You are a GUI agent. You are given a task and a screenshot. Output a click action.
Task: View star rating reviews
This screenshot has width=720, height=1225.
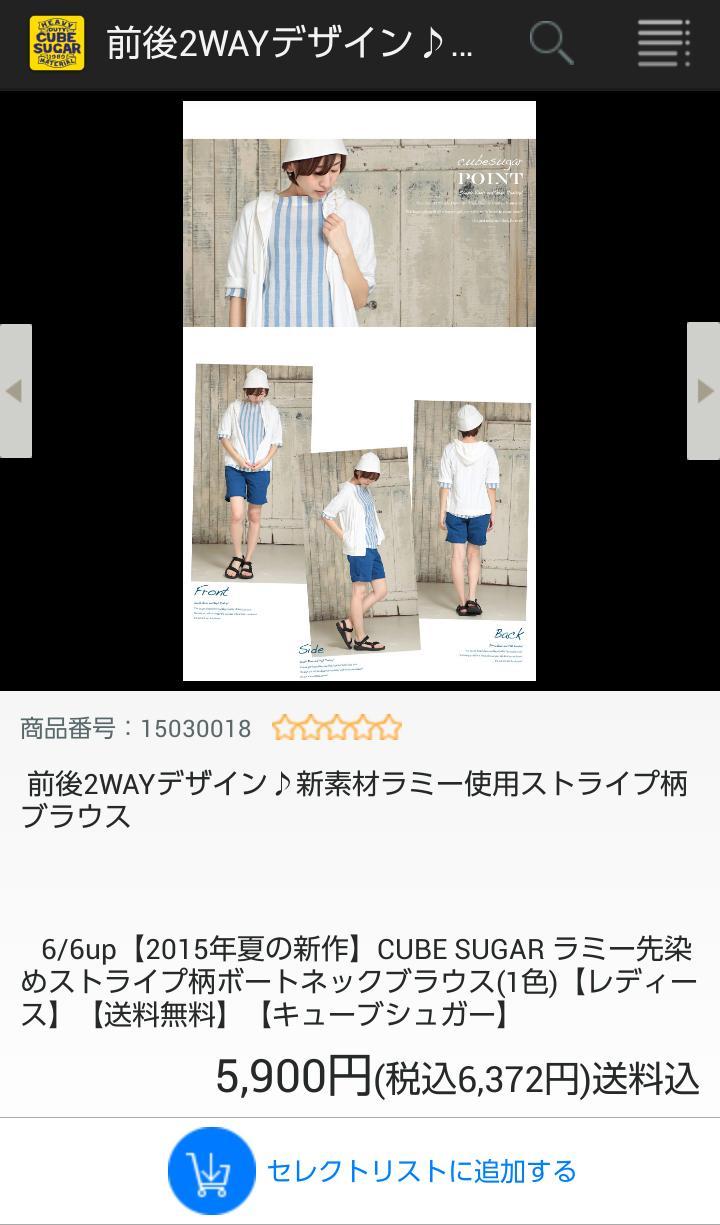coord(336,728)
